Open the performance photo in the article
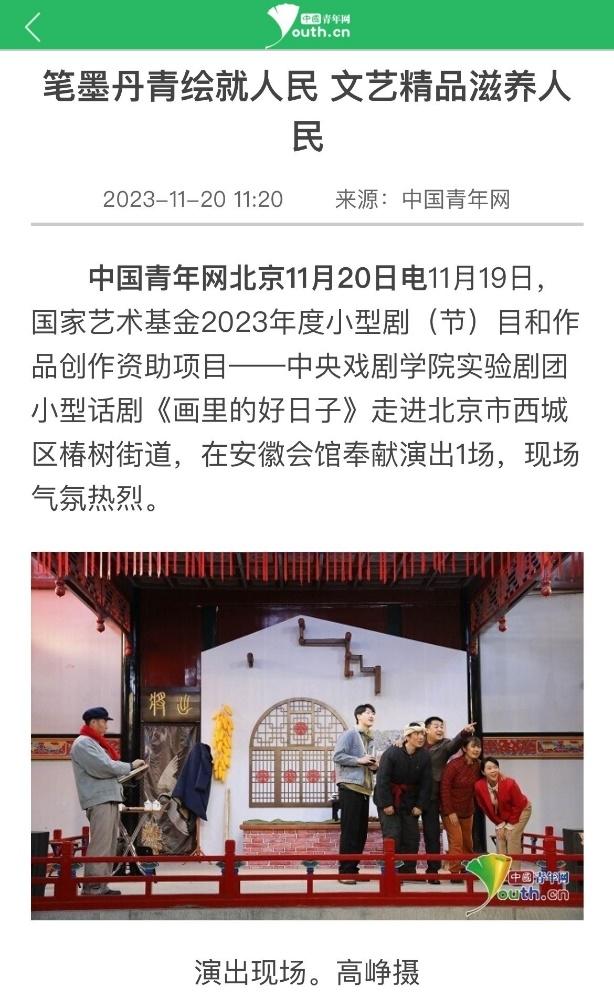This screenshot has width=614, height=1008. (307, 734)
